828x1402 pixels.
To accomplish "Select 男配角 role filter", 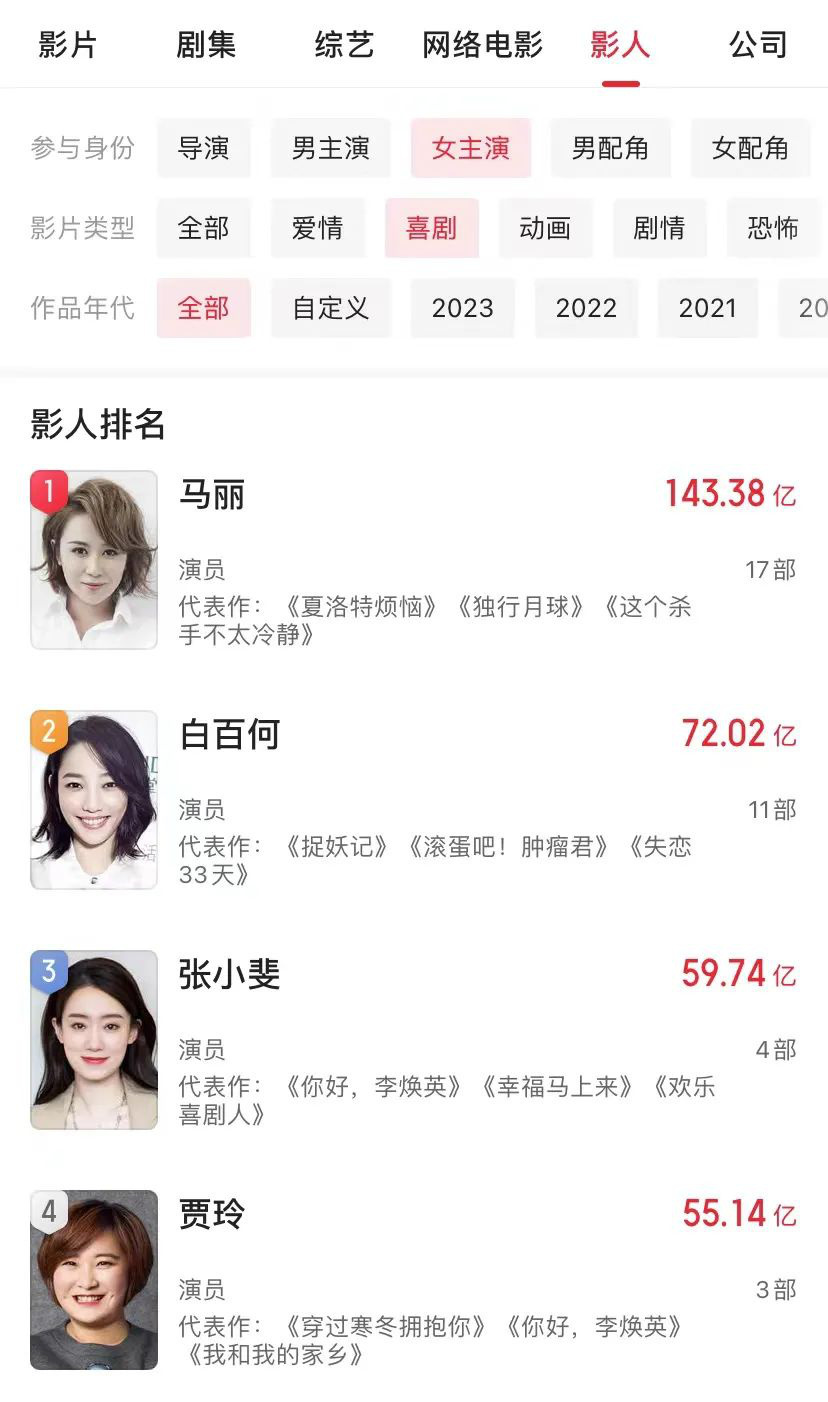I will [x=611, y=148].
